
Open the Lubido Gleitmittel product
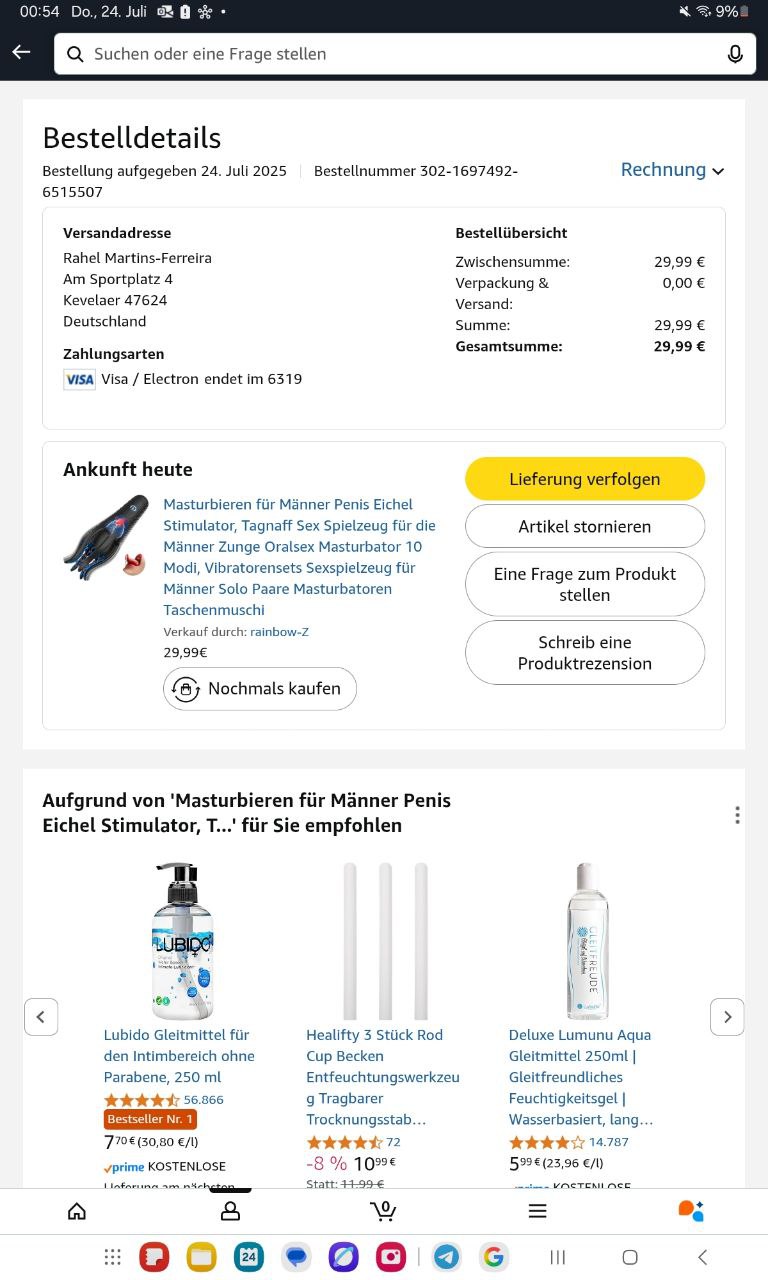(x=179, y=1056)
